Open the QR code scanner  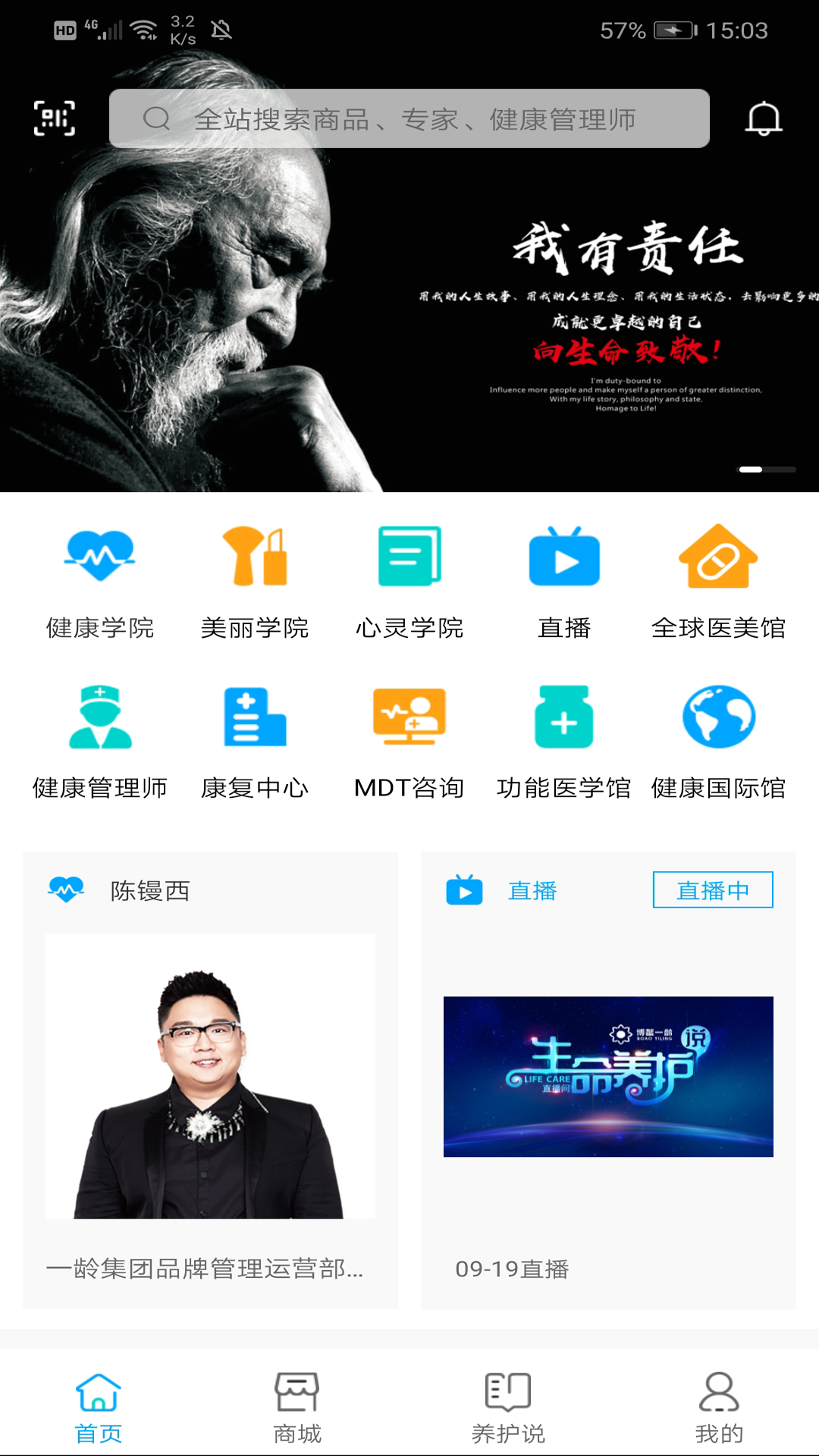(55, 118)
